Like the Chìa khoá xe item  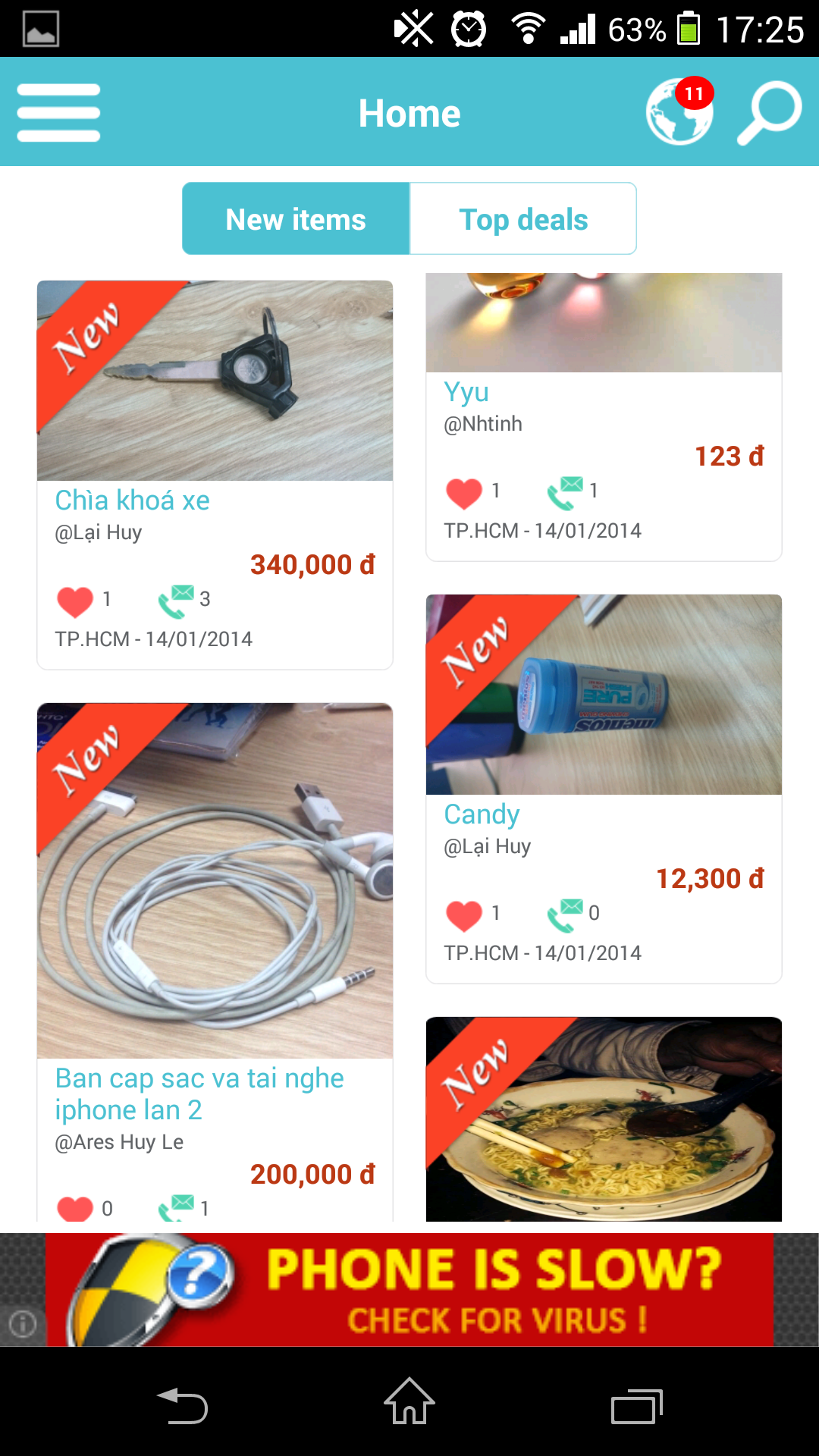click(75, 601)
